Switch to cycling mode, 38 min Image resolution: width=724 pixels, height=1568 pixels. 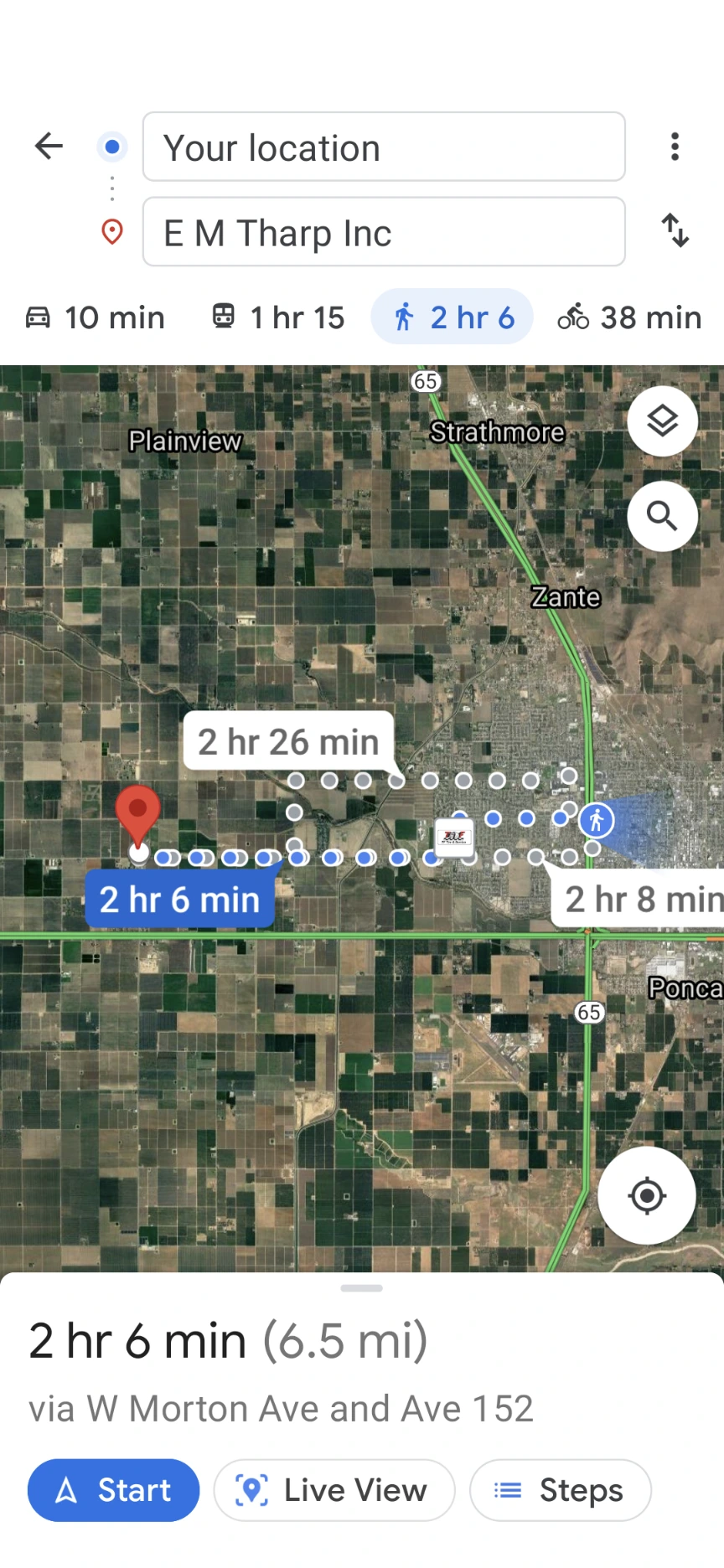pos(629,317)
